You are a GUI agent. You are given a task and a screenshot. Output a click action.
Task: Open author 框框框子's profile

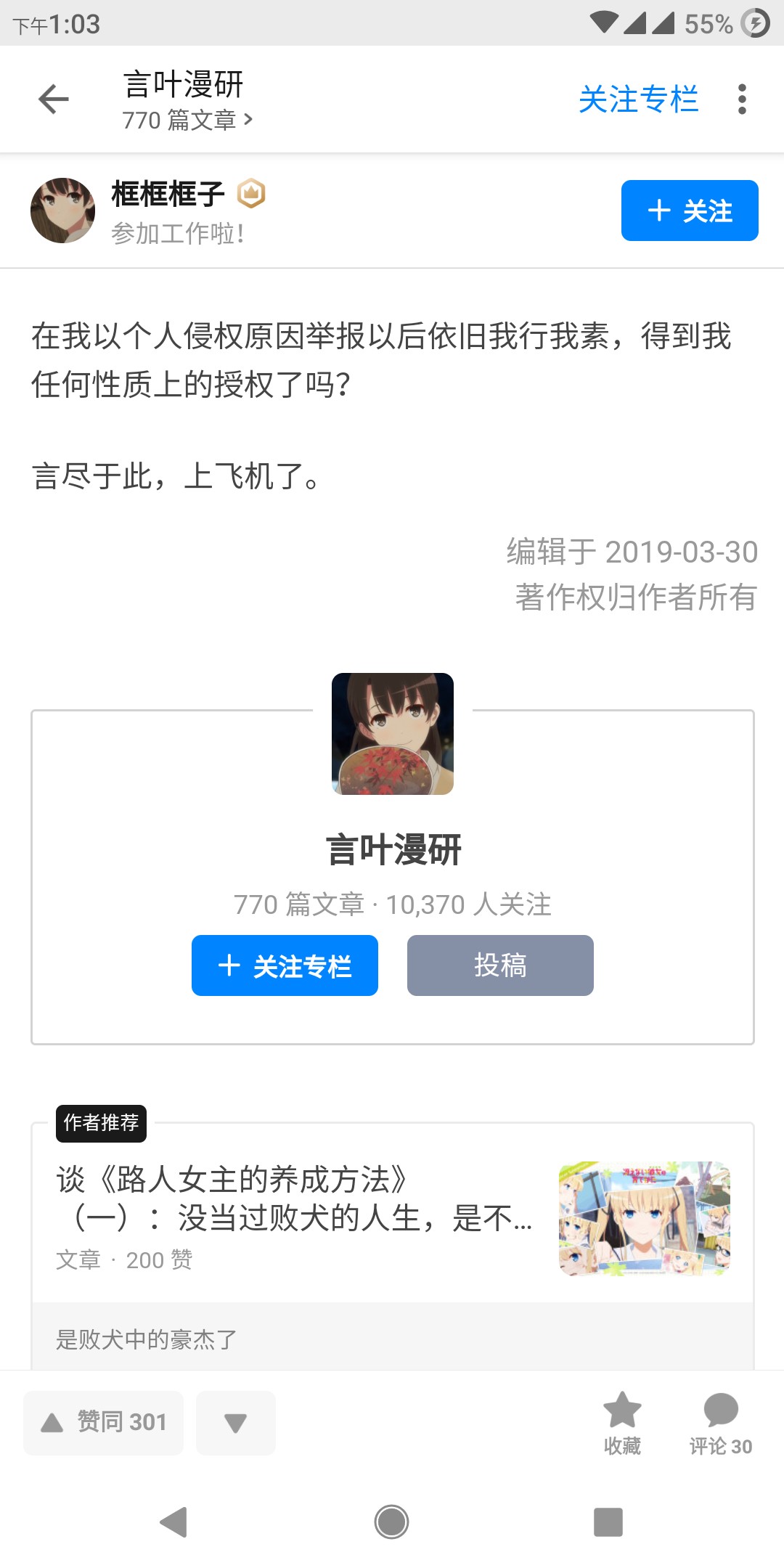point(168,195)
